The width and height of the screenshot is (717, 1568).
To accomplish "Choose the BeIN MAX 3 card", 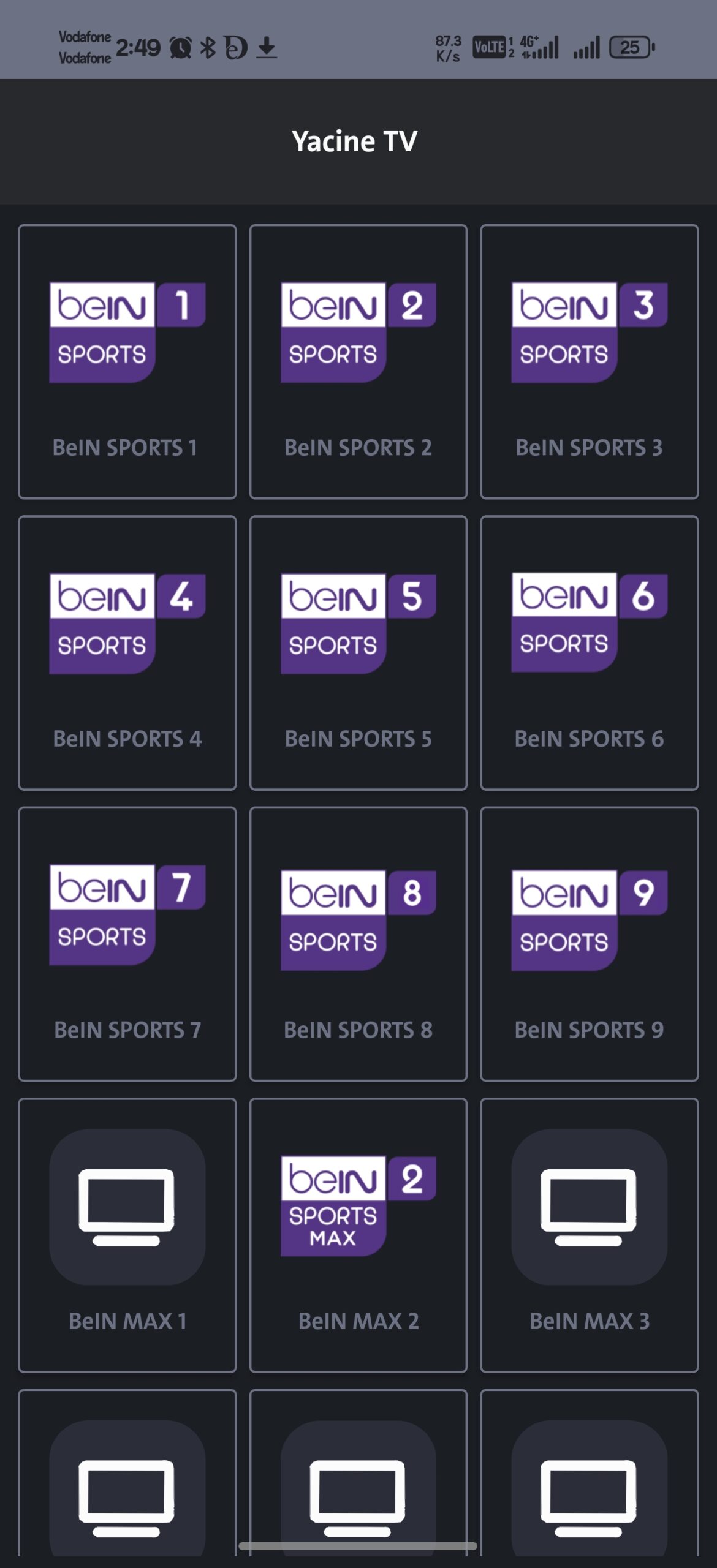I will tap(589, 1234).
